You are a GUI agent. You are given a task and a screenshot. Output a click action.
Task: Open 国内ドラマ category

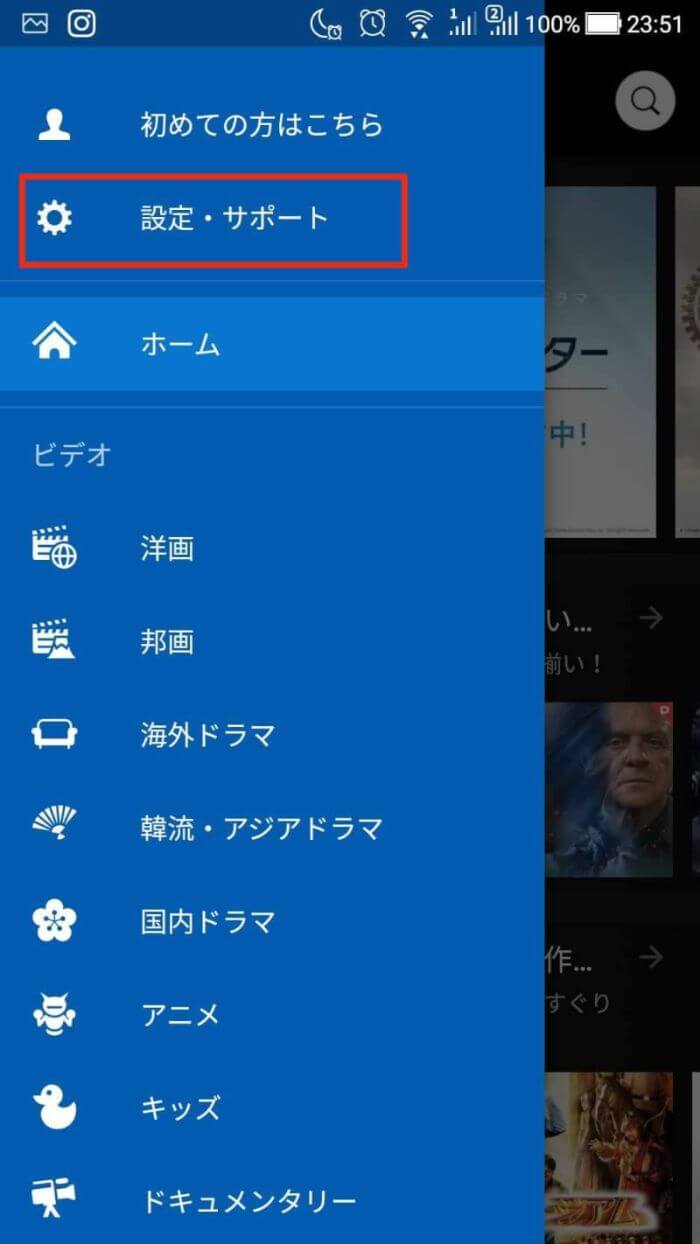pyautogui.click(x=207, y=922)
